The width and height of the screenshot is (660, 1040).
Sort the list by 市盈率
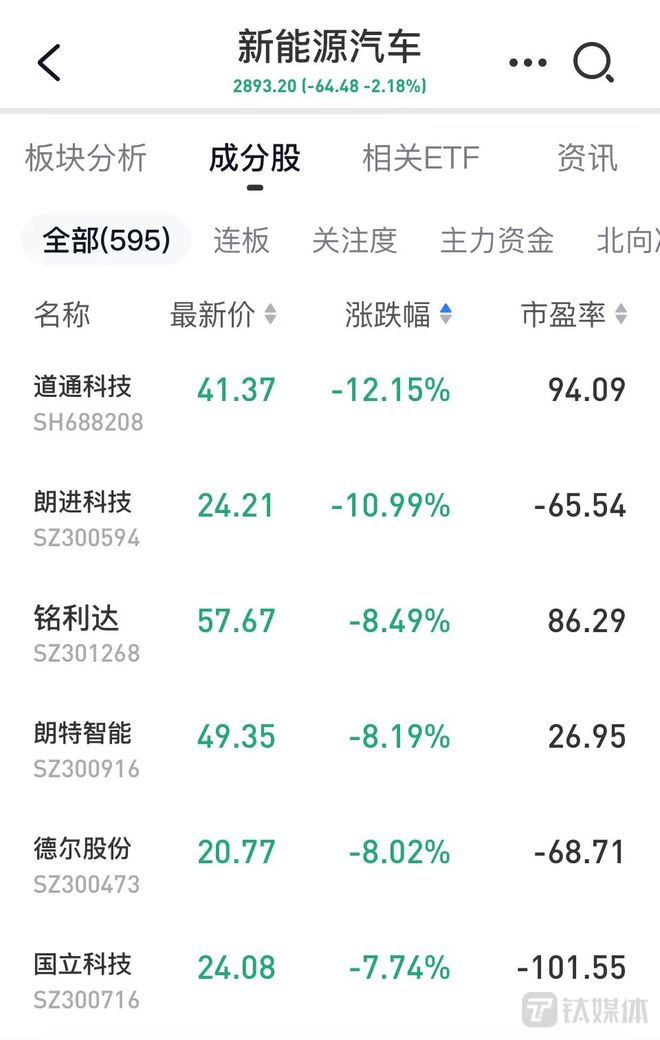pyautogui.click(x=573, y=315)
